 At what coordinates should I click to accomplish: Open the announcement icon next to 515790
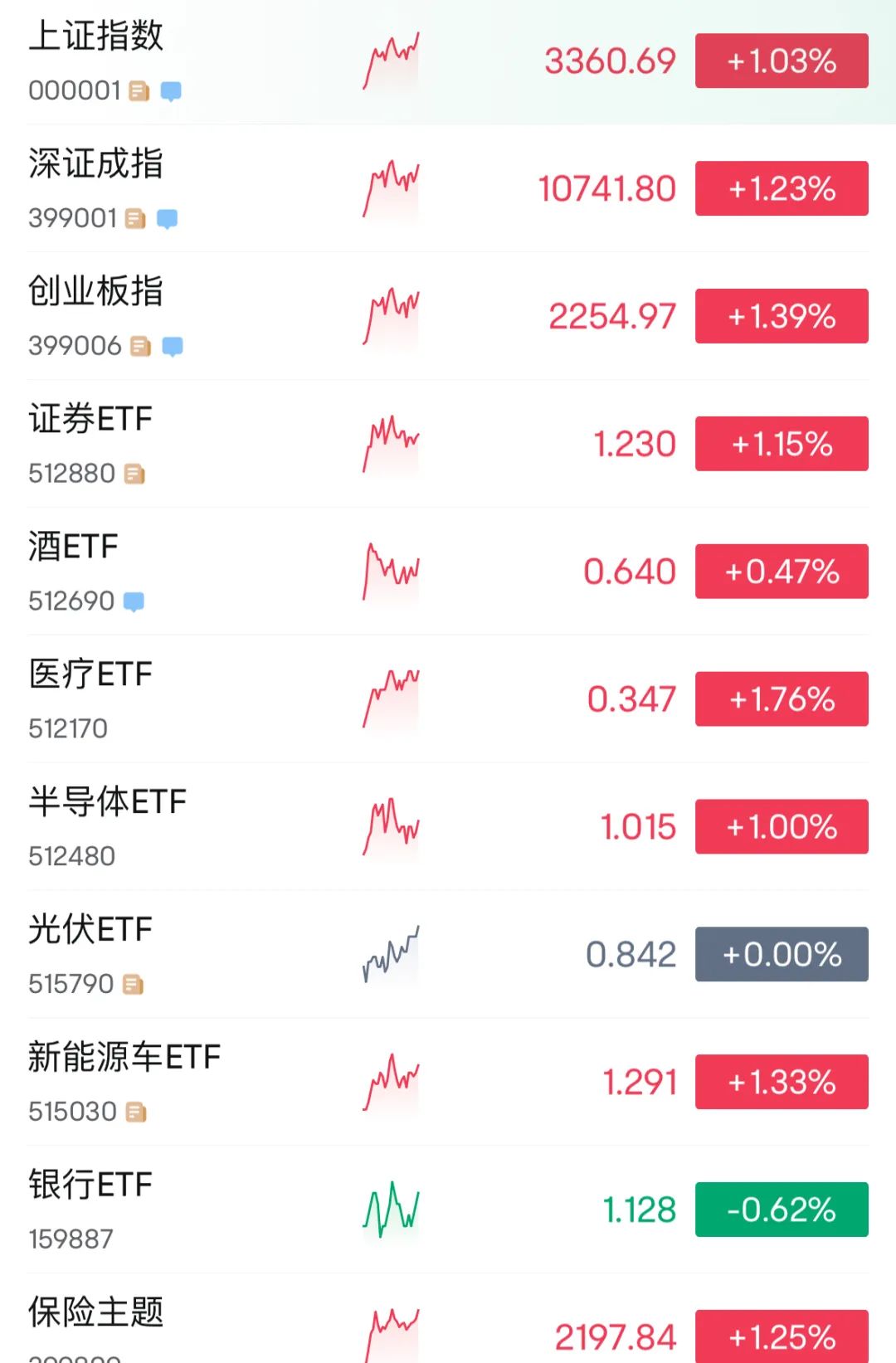[134, 983]
